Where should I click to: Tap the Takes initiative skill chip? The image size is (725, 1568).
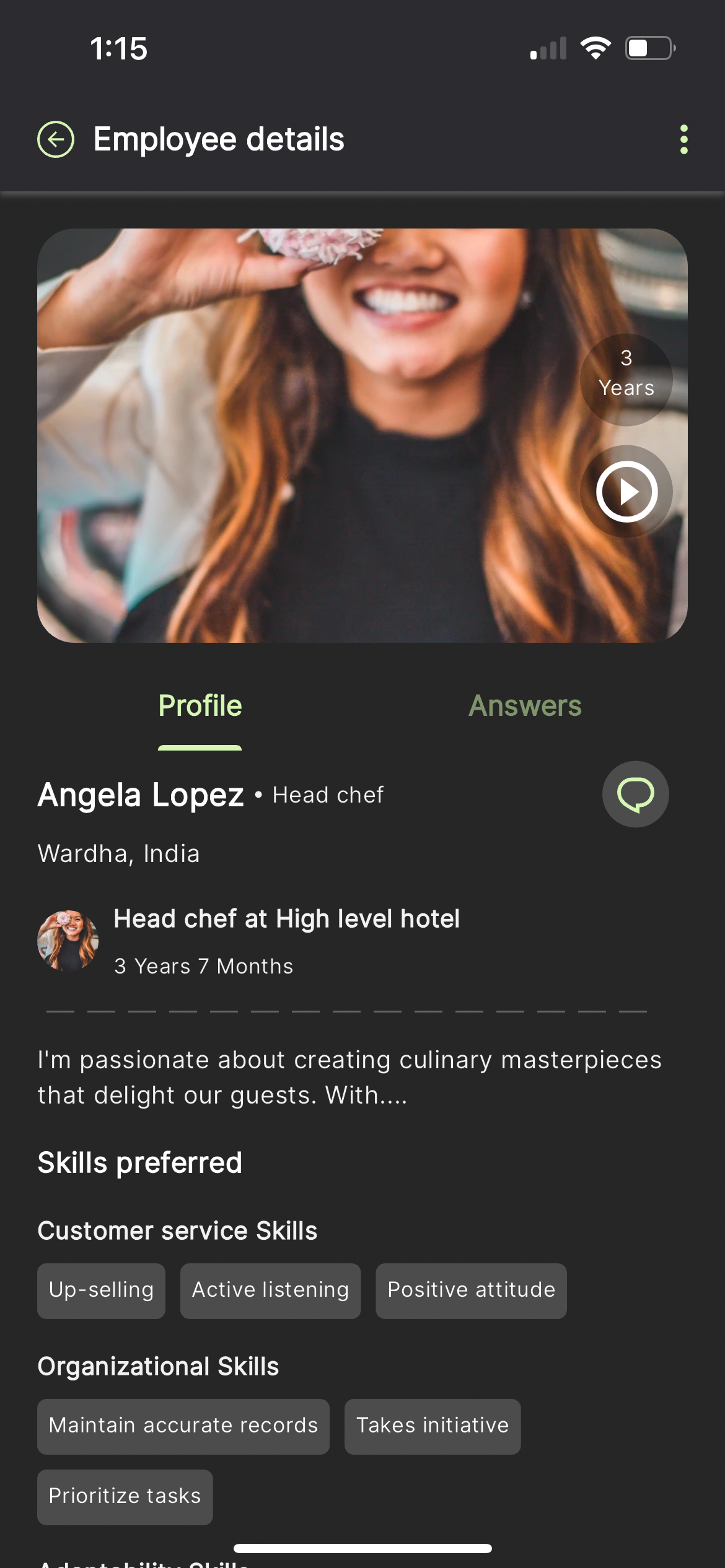coord(432,1426)
